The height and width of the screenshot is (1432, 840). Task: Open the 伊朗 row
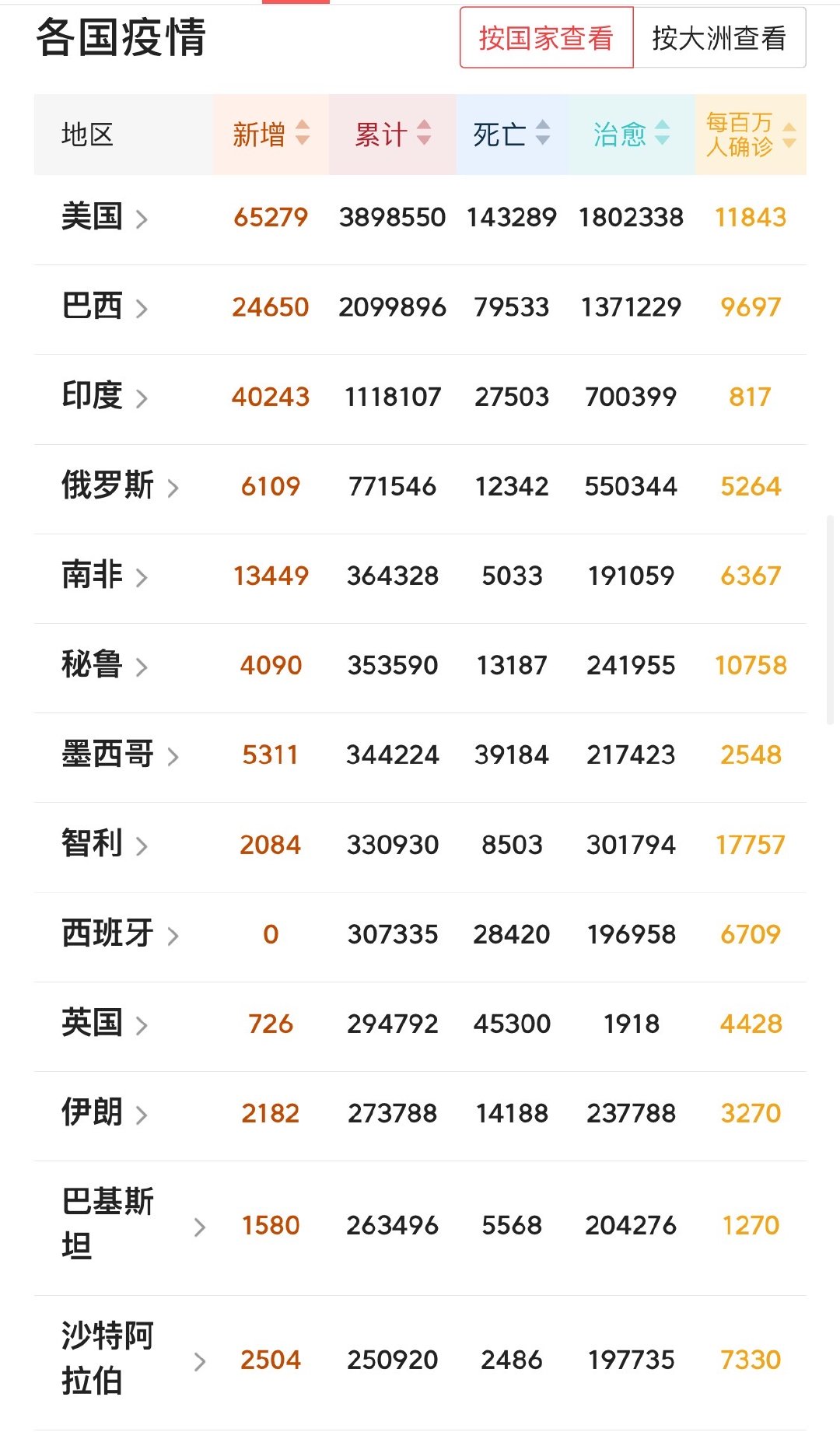[x=104, y=1113]
